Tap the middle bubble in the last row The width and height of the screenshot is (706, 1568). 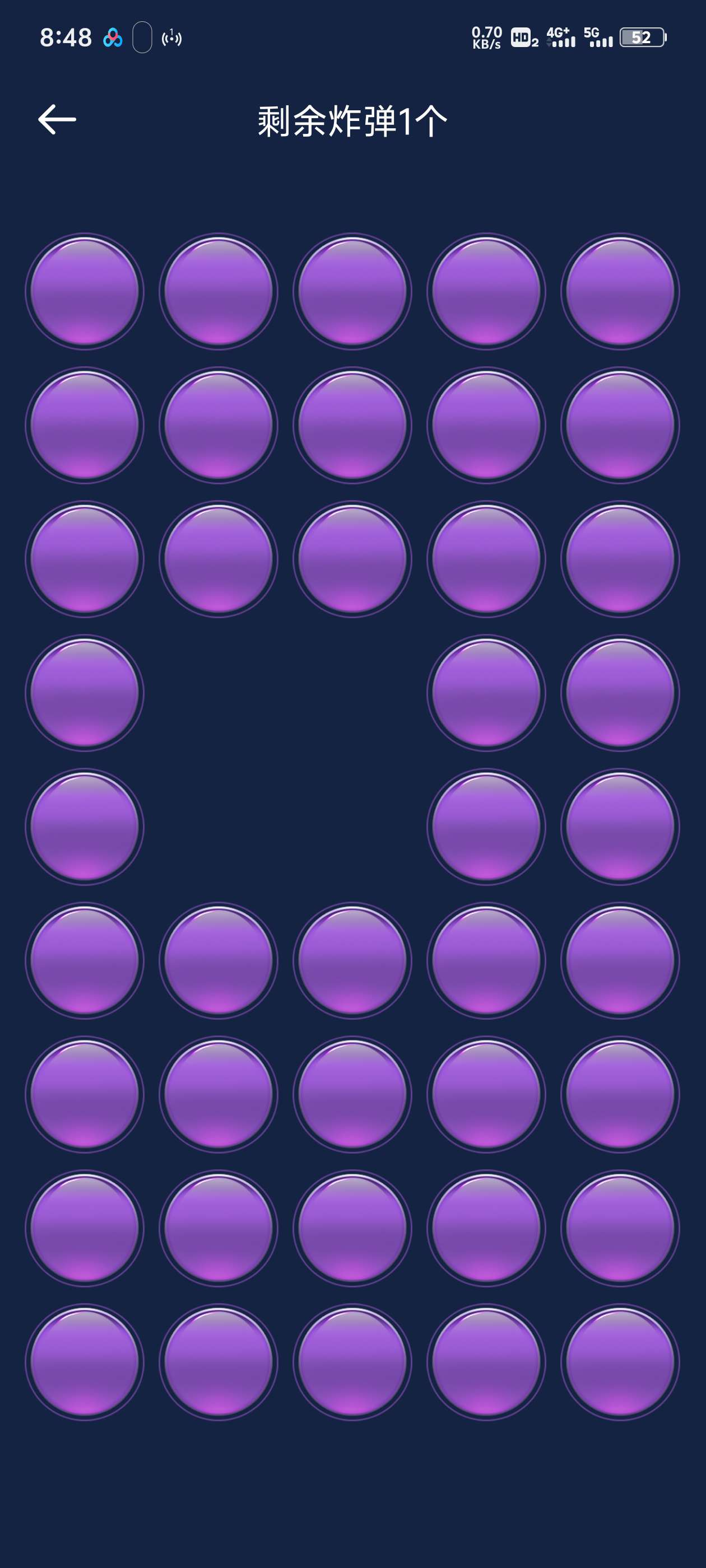[x=352, y=1362]
